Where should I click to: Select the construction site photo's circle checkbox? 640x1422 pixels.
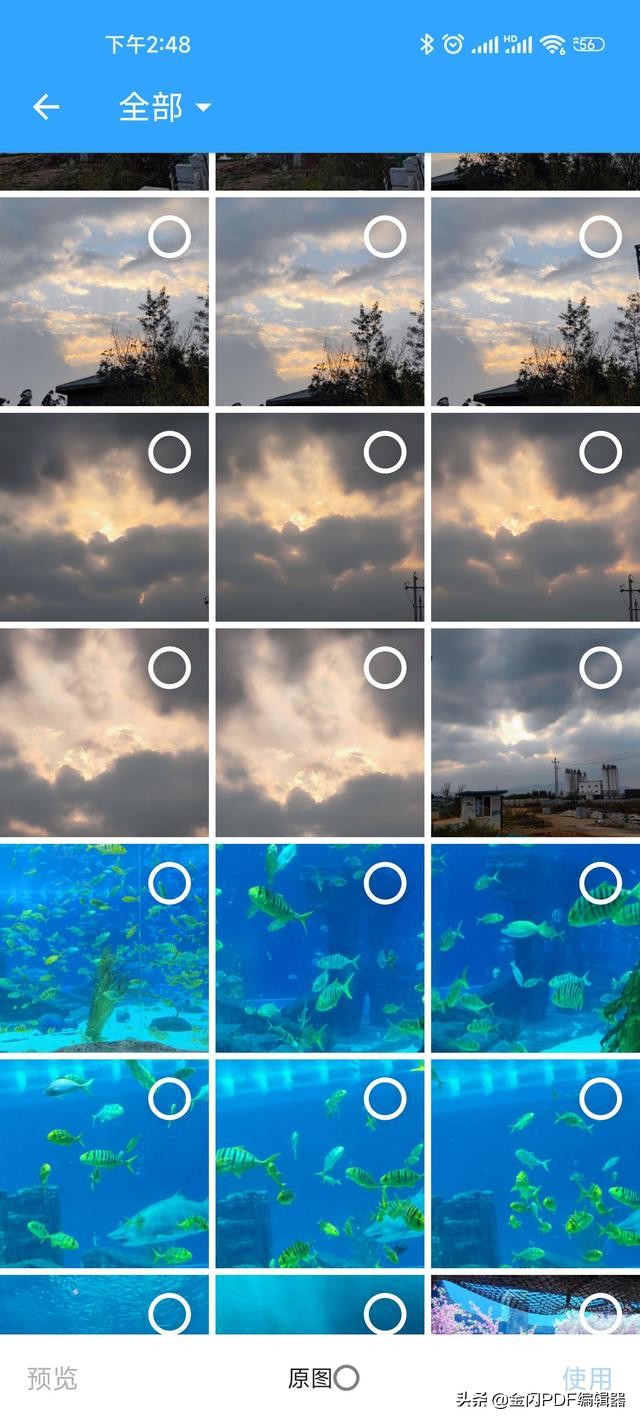coord(600,668)
